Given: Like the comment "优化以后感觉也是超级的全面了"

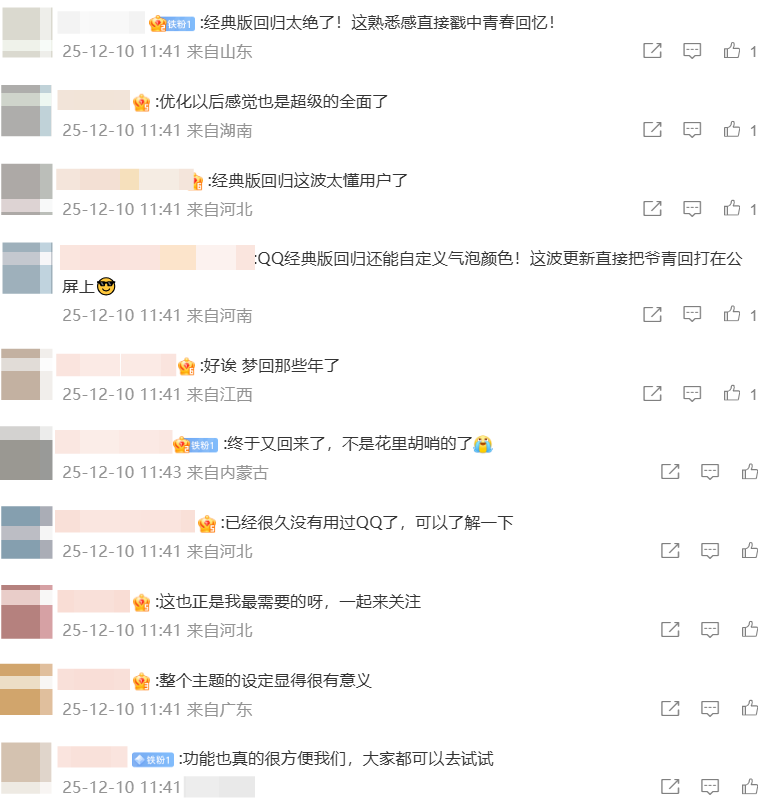Looking at the screenshot, I should click(x=732, y=129).
